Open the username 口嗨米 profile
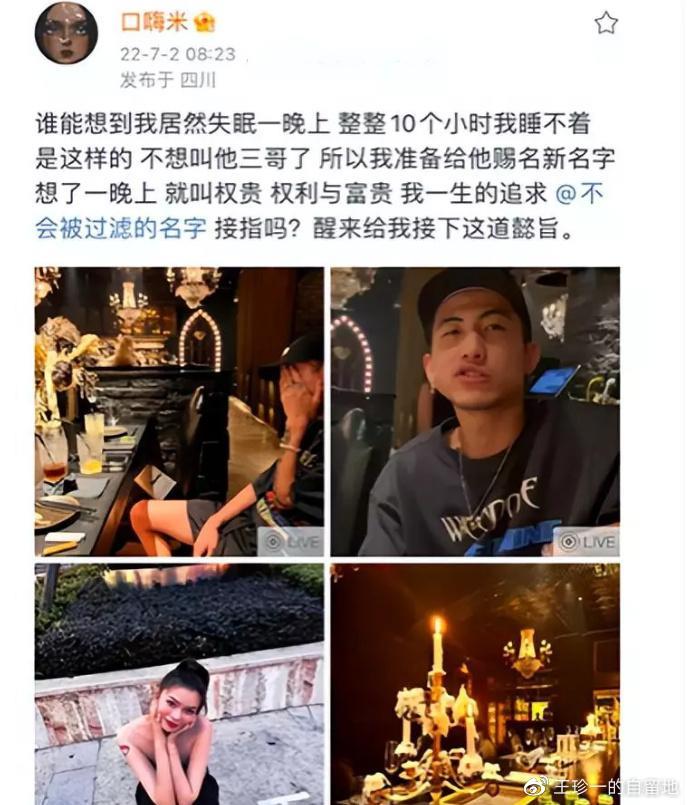The image size is (687, 805). tap(156, 22)
